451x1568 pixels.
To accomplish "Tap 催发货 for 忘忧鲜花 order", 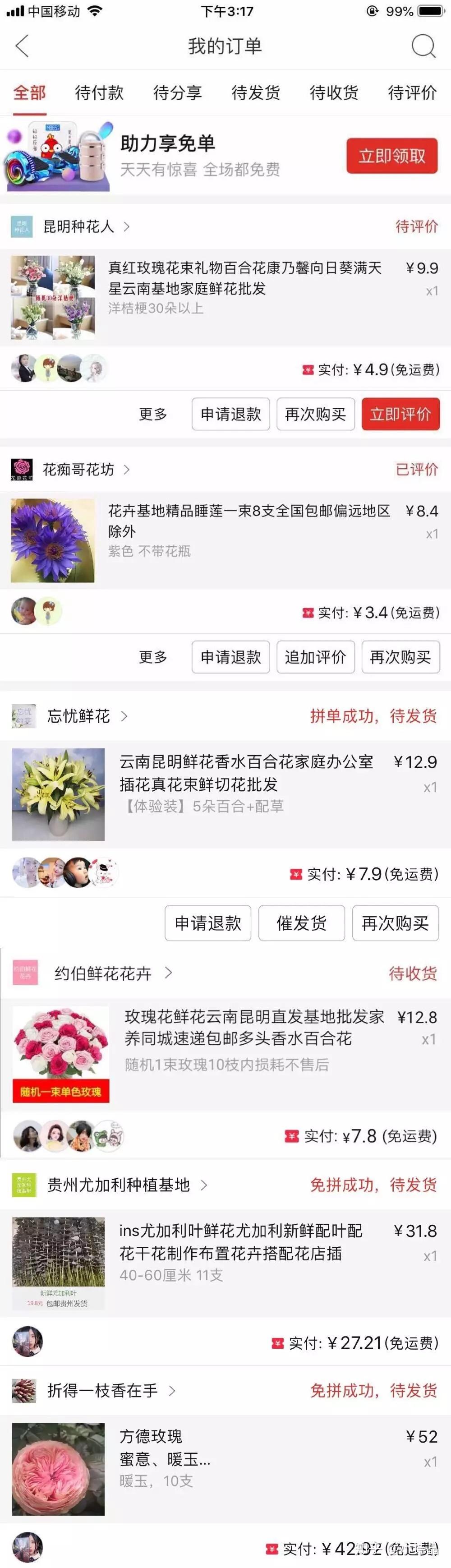I will coord(301,923).
